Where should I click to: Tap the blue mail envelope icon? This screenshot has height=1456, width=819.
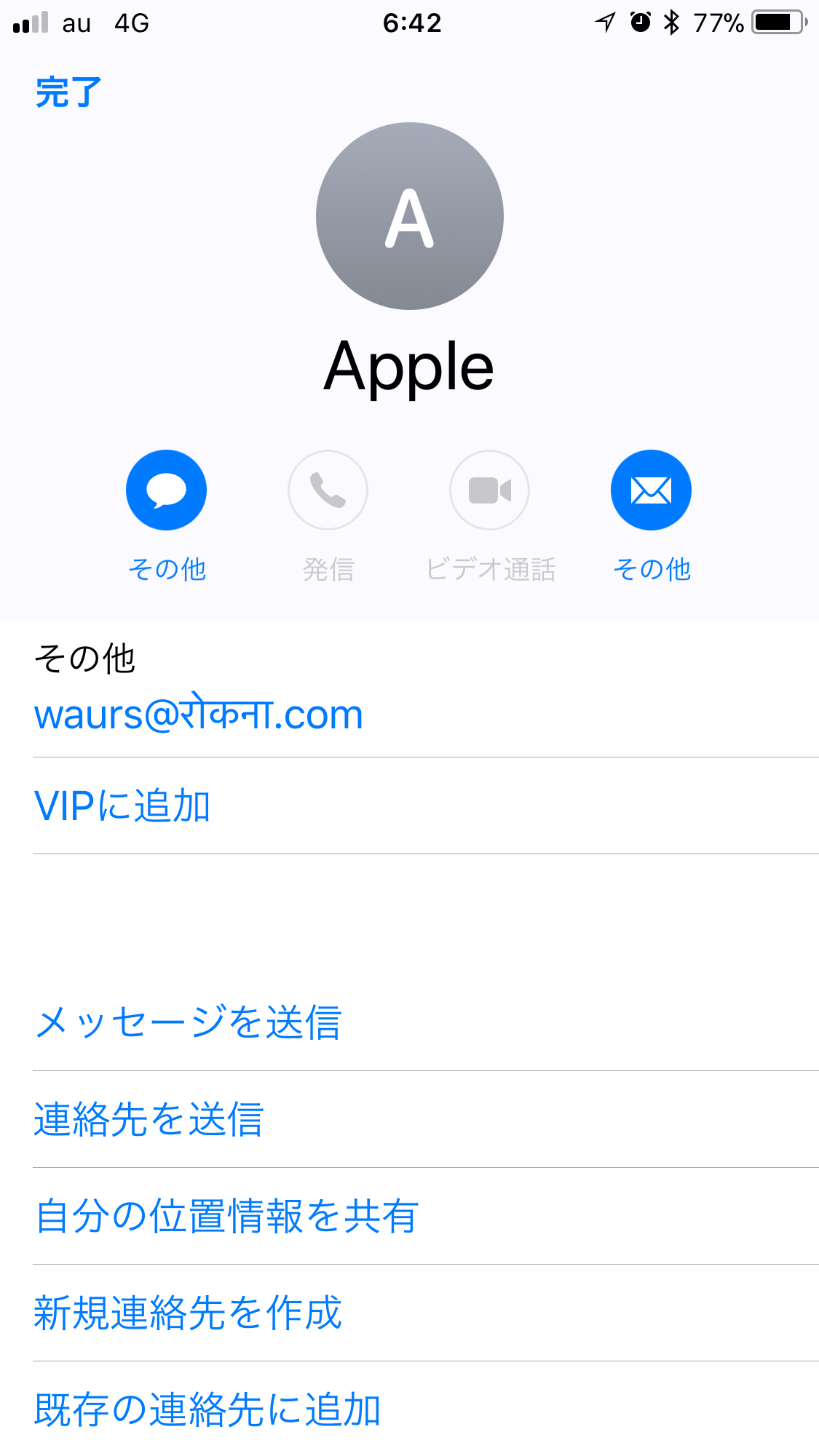651,490
